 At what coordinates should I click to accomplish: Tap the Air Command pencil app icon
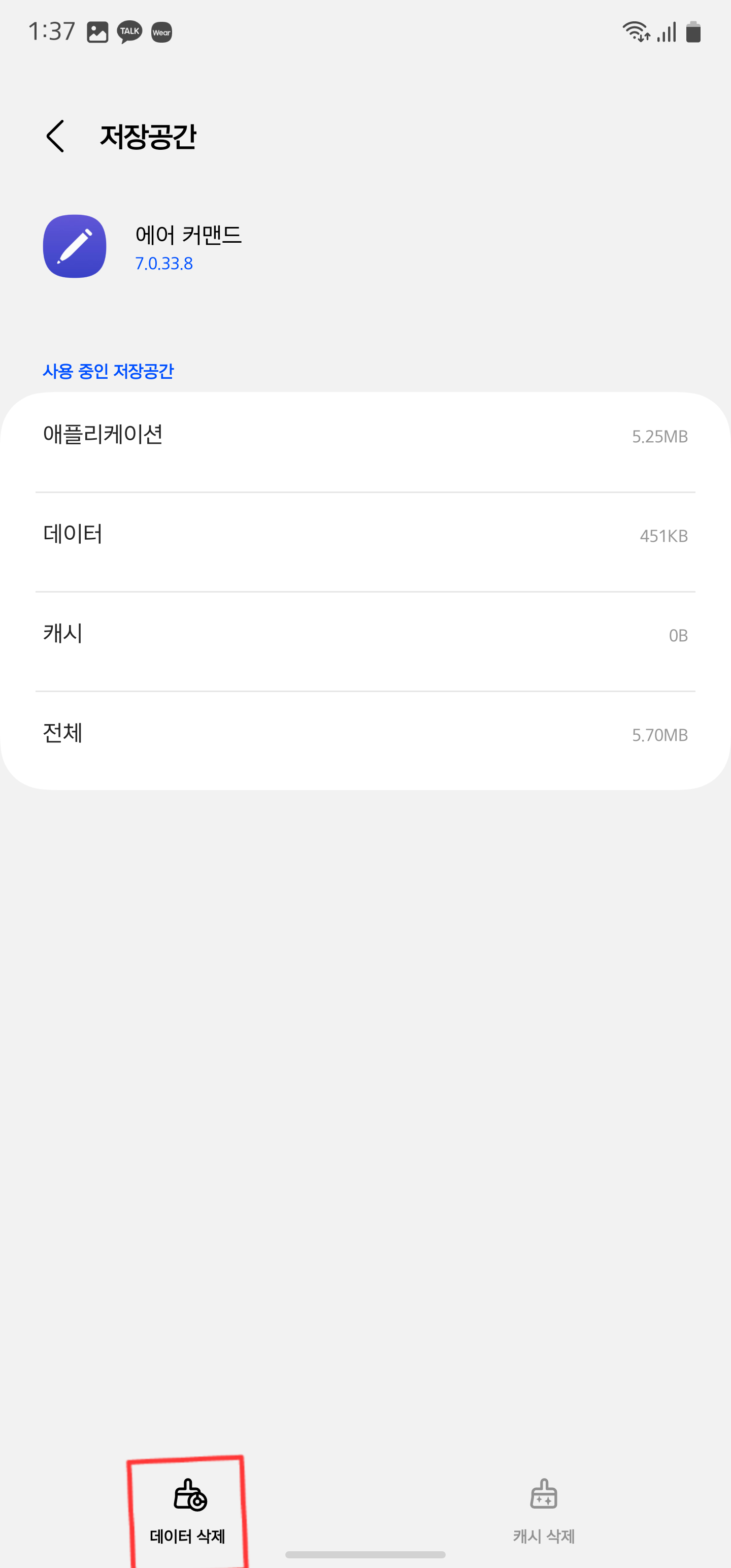(74, 246)
